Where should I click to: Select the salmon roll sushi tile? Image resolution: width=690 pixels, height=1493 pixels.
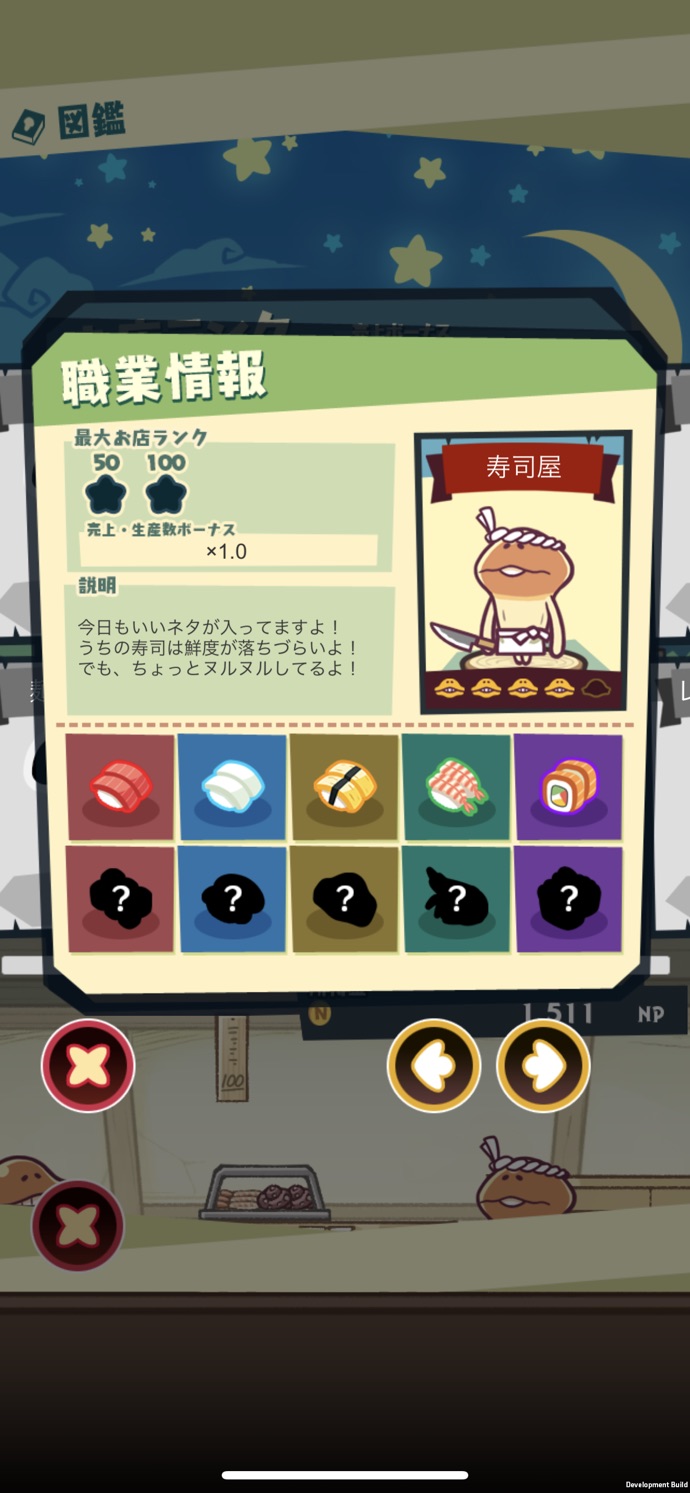[x=568, y=787]
